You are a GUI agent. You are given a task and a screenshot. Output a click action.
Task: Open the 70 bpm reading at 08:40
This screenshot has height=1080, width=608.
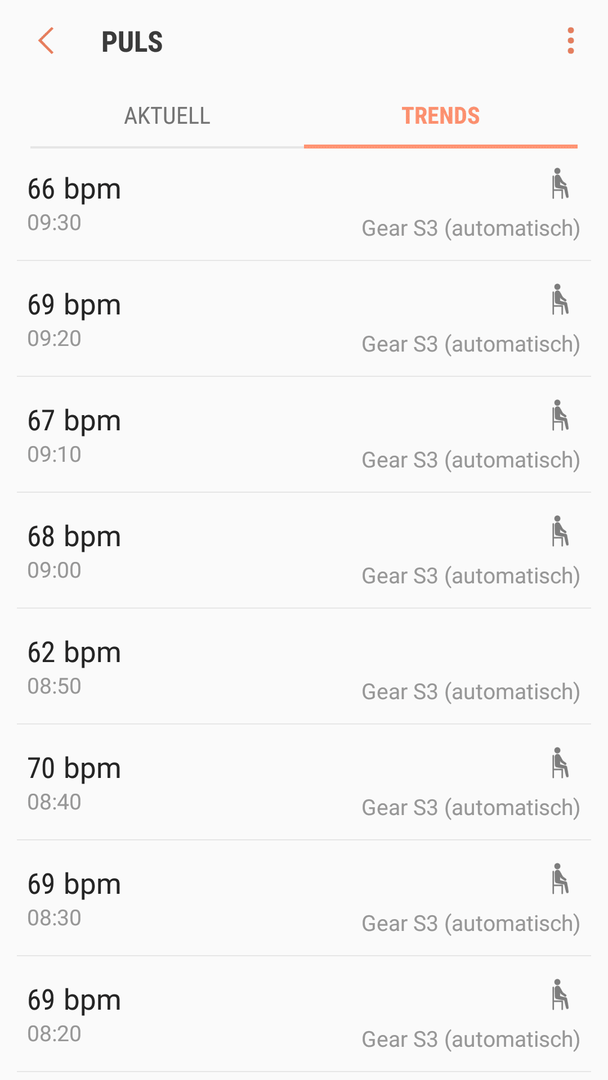click(x=304, y=782)
